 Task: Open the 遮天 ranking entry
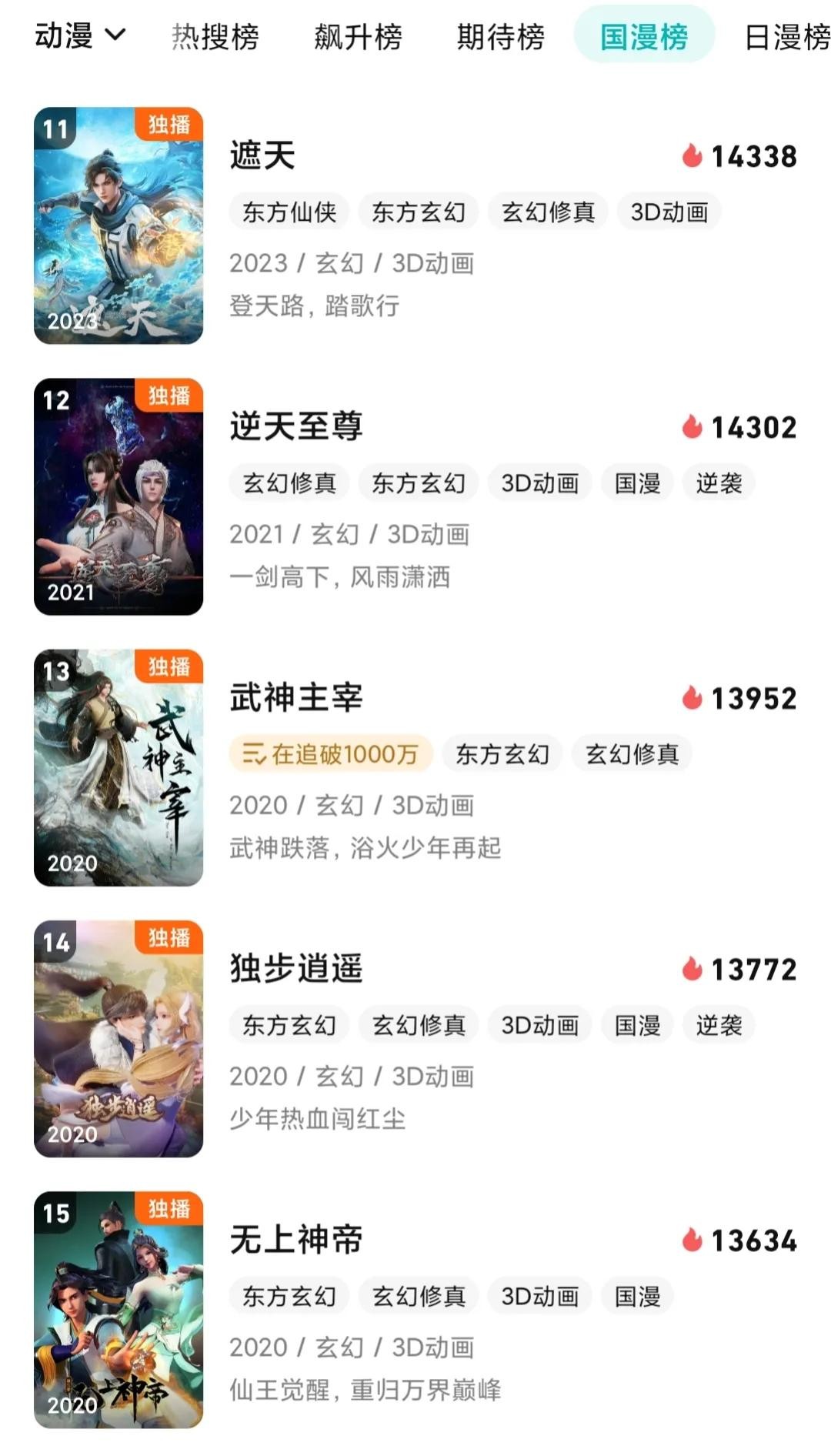click(262, 155)
